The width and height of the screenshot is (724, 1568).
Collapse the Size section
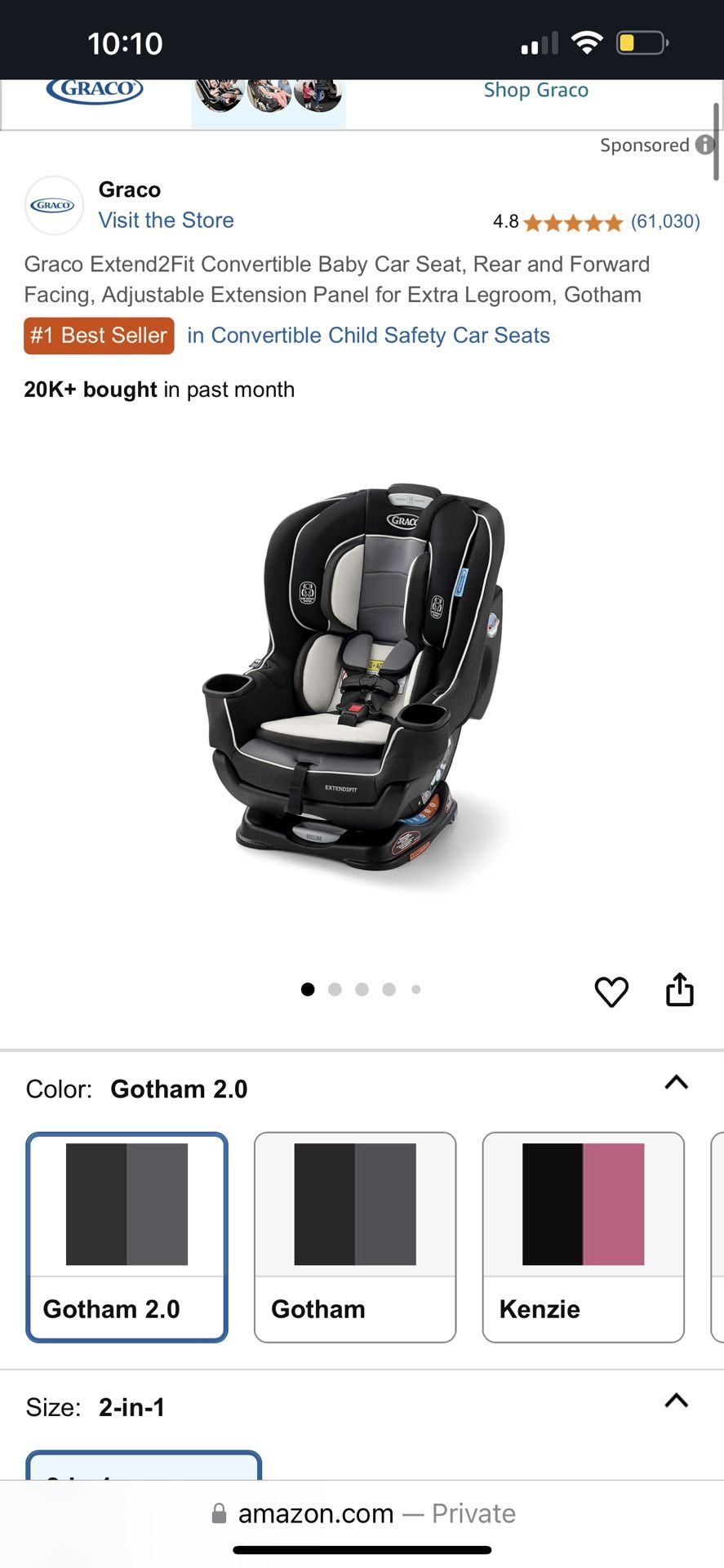point(677,1401)
